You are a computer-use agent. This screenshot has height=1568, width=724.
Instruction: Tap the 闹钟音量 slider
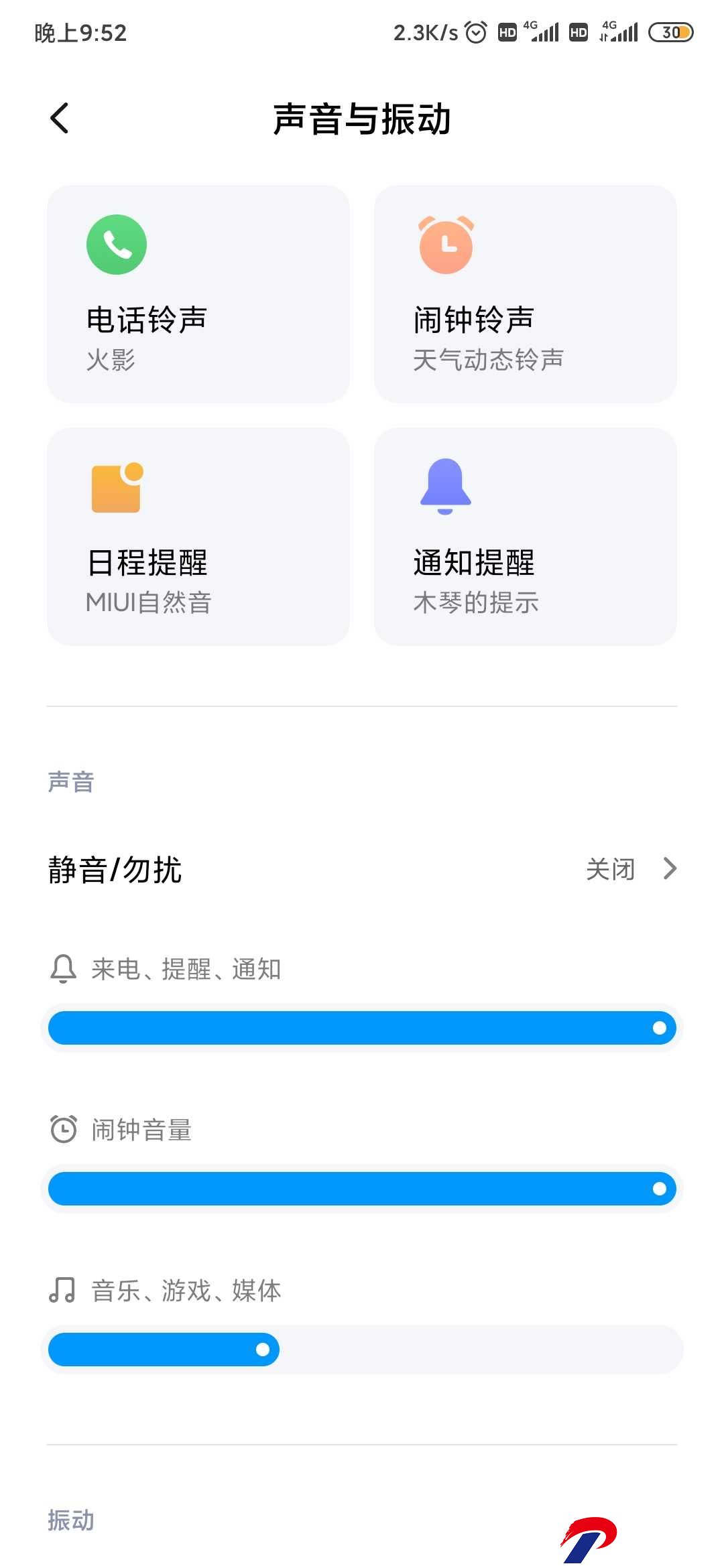[x=362, y=1189]
